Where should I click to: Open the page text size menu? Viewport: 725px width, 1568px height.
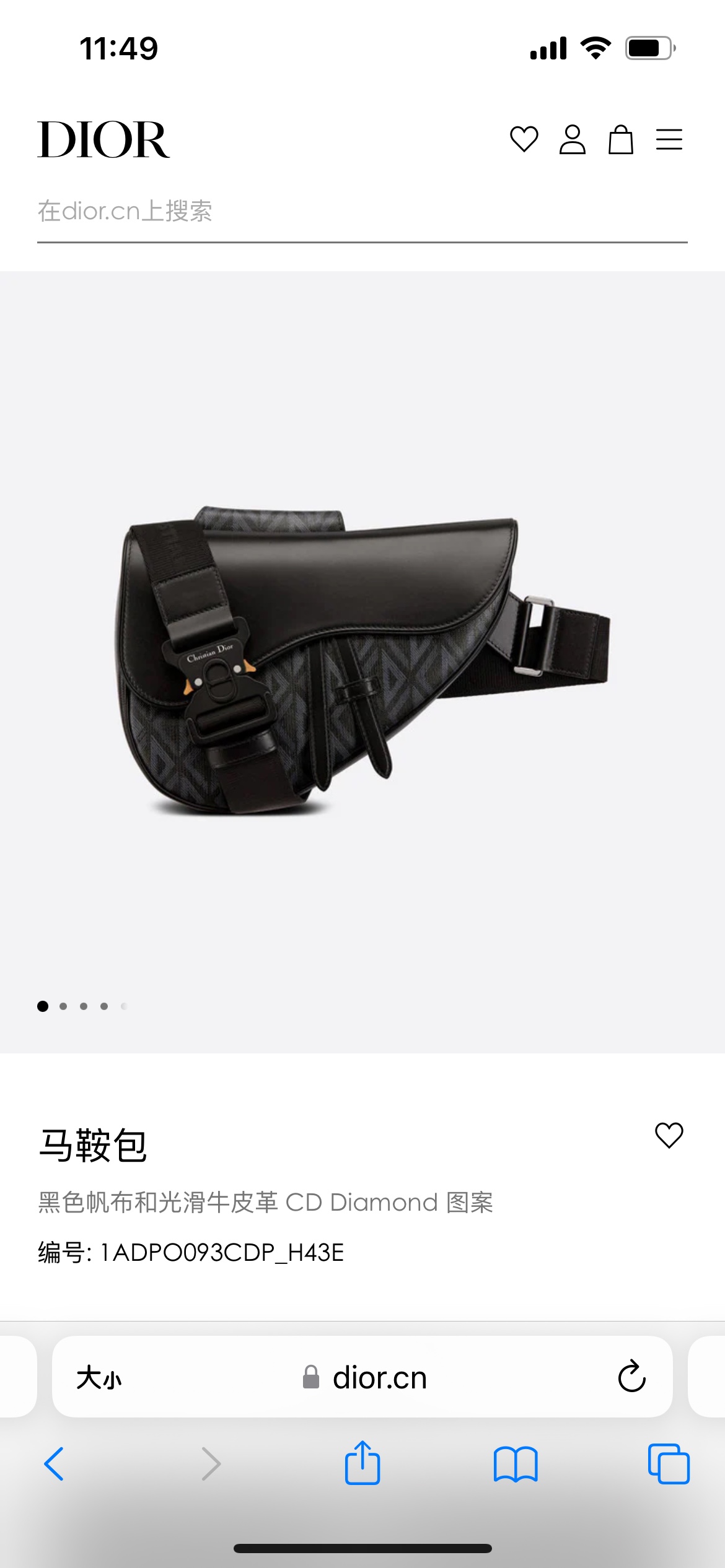[99, 1378]
